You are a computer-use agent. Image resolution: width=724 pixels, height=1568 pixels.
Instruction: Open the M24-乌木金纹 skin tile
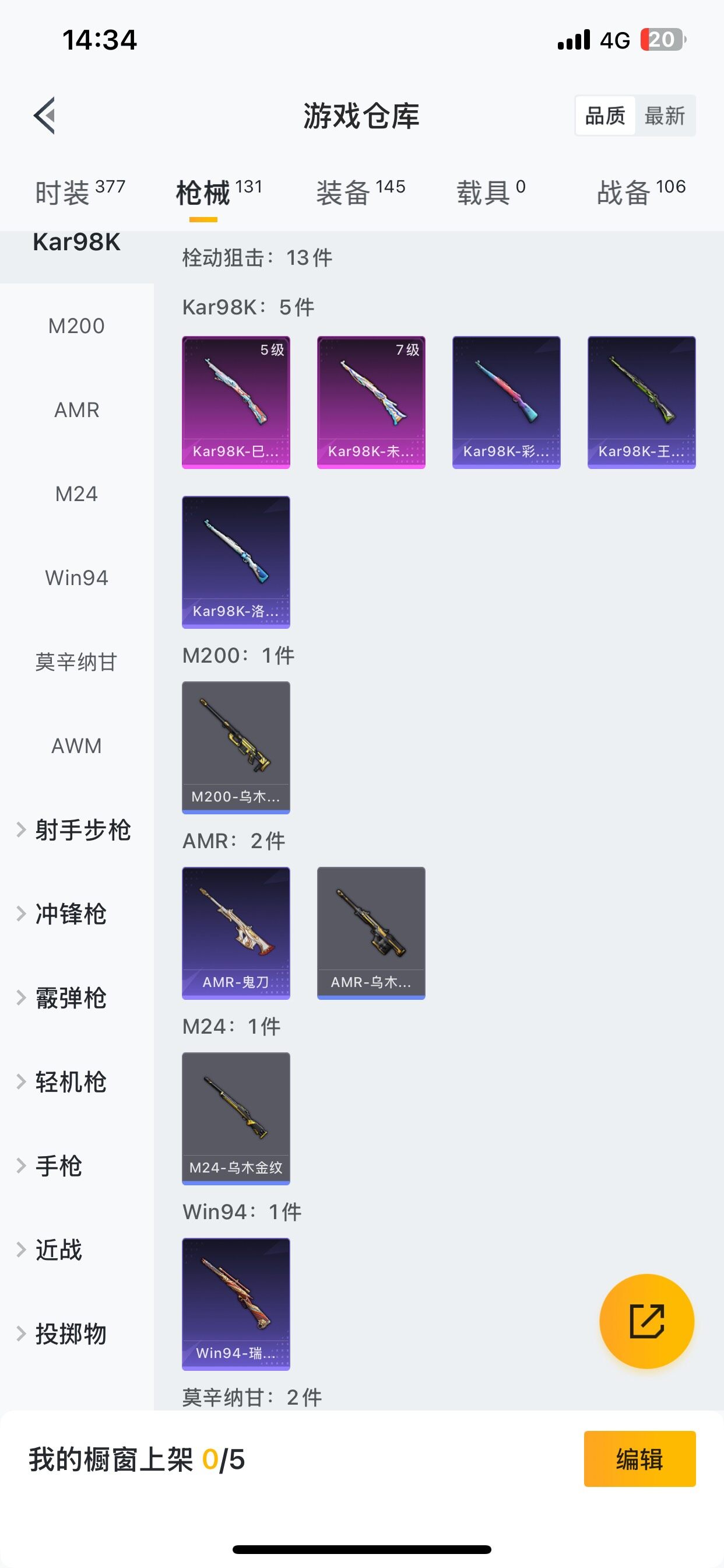point(236,1118)
